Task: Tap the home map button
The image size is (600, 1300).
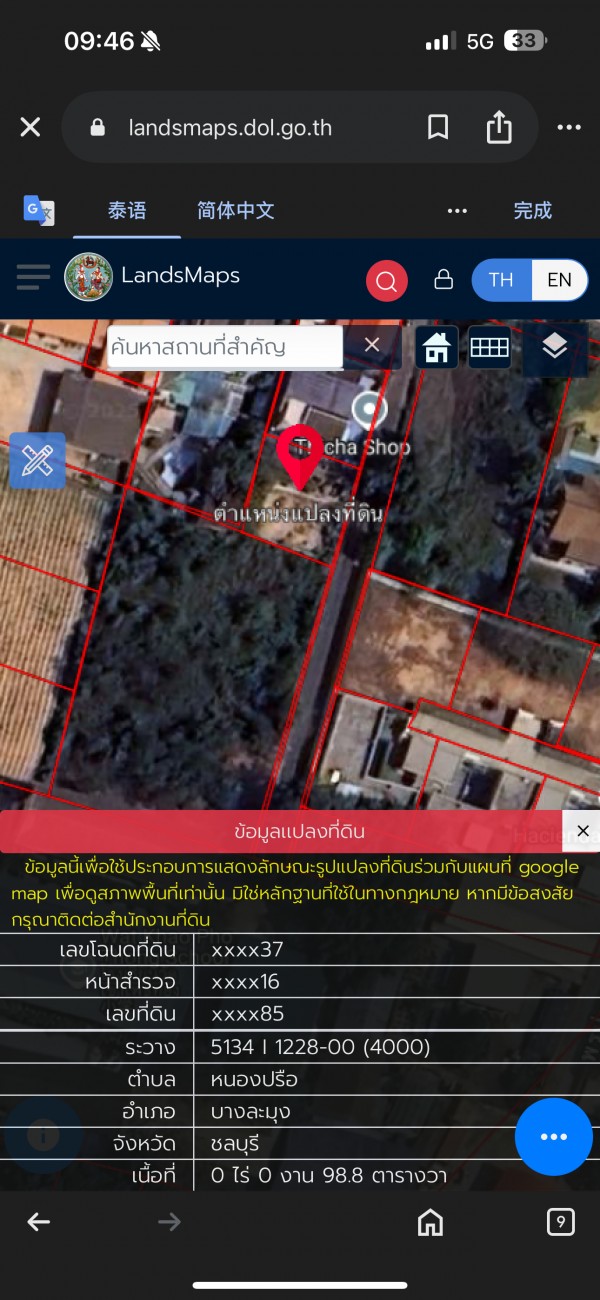Action: 437,347
